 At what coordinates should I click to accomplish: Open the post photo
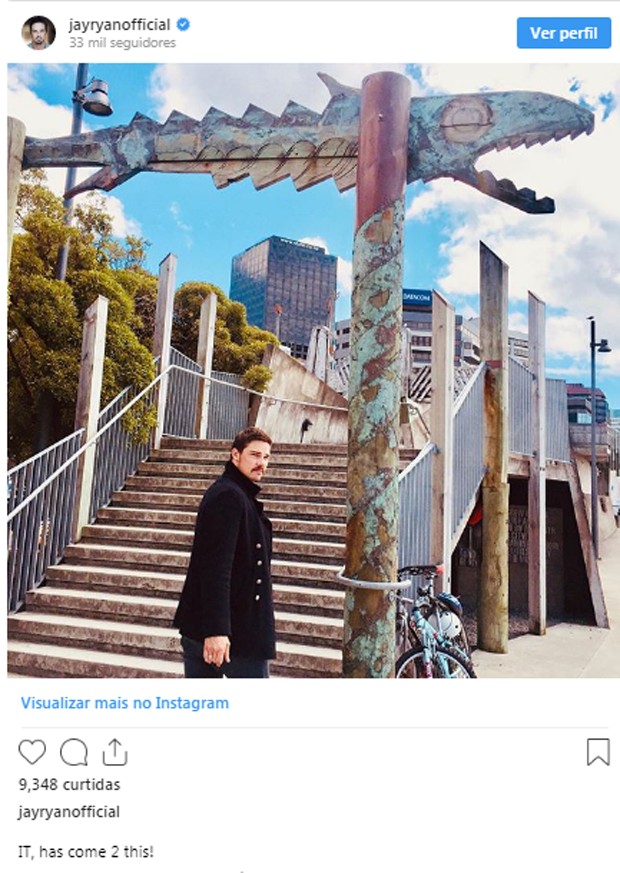pos(310,370)
